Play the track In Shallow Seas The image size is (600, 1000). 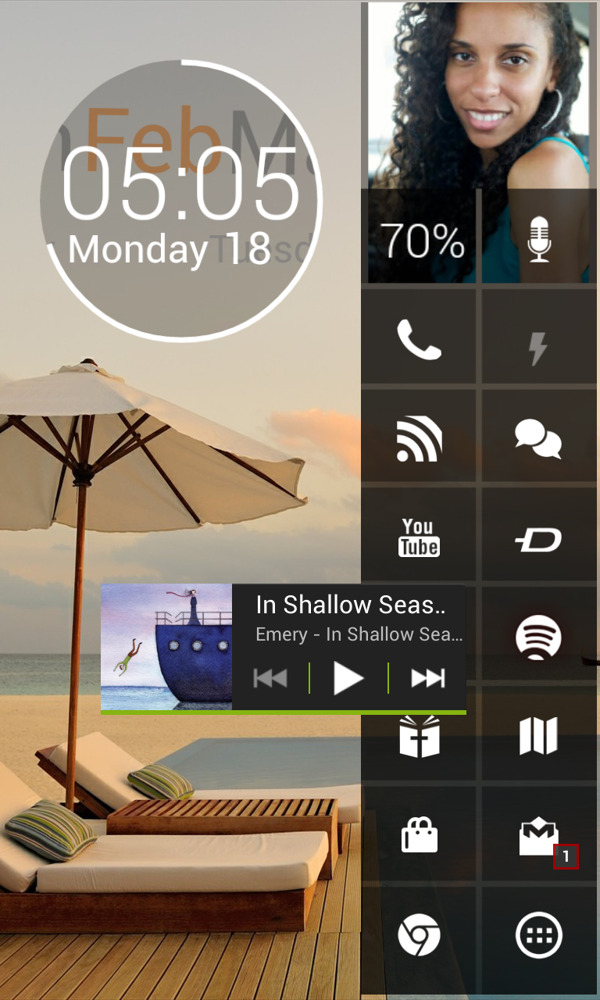coord(348,678)
